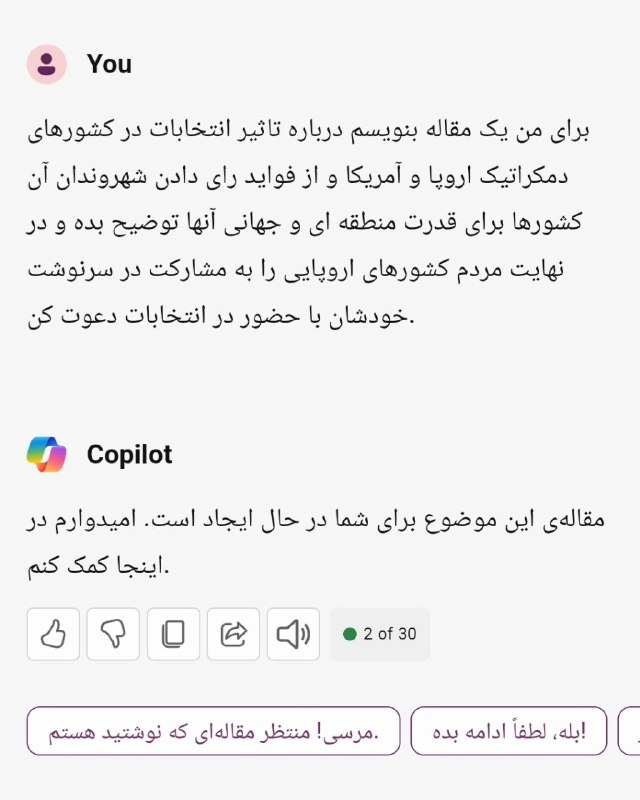Read Copilot's response aloud
Image resolution: width=640 pixels, height=800 pixels.
tap(293, 634)
